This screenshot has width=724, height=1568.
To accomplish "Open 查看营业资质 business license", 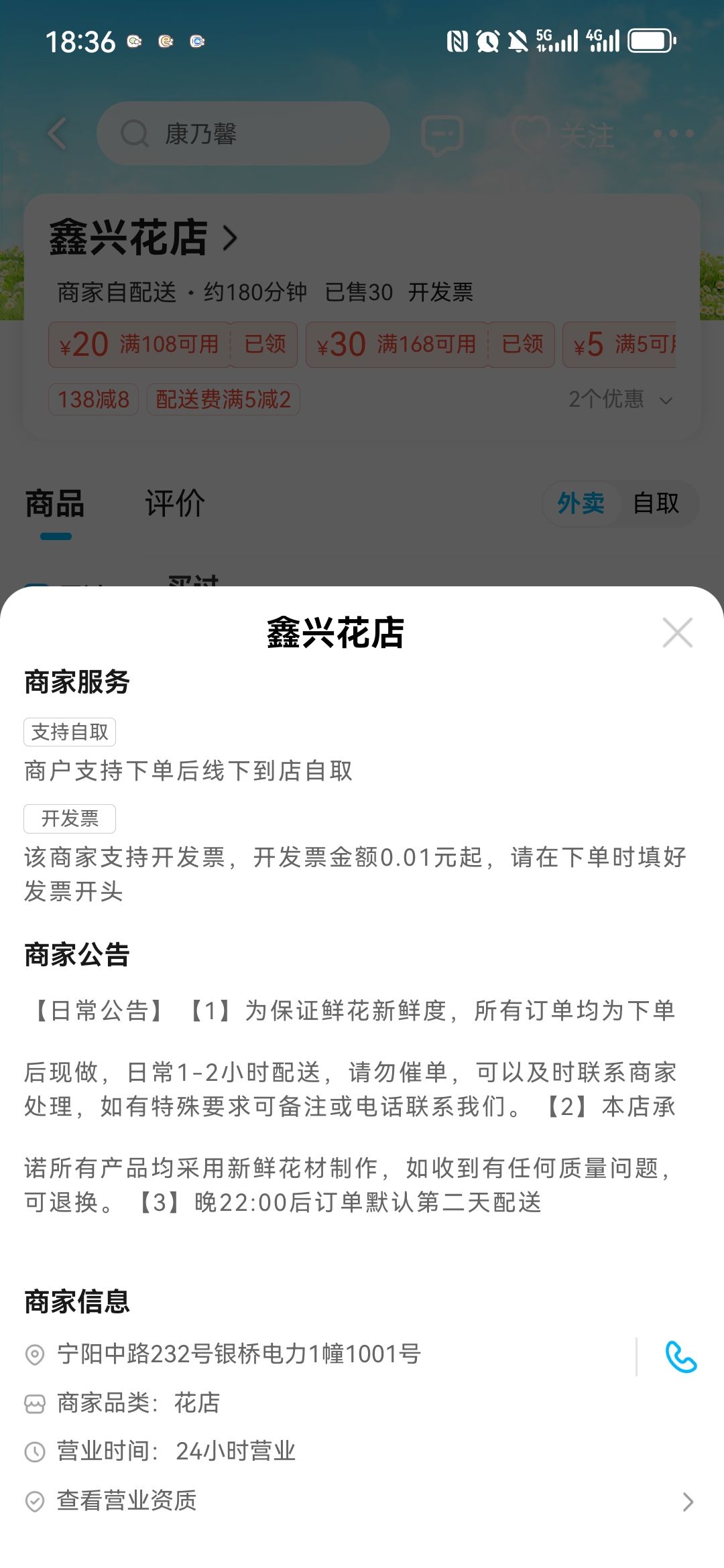I will coord(362,1500).
